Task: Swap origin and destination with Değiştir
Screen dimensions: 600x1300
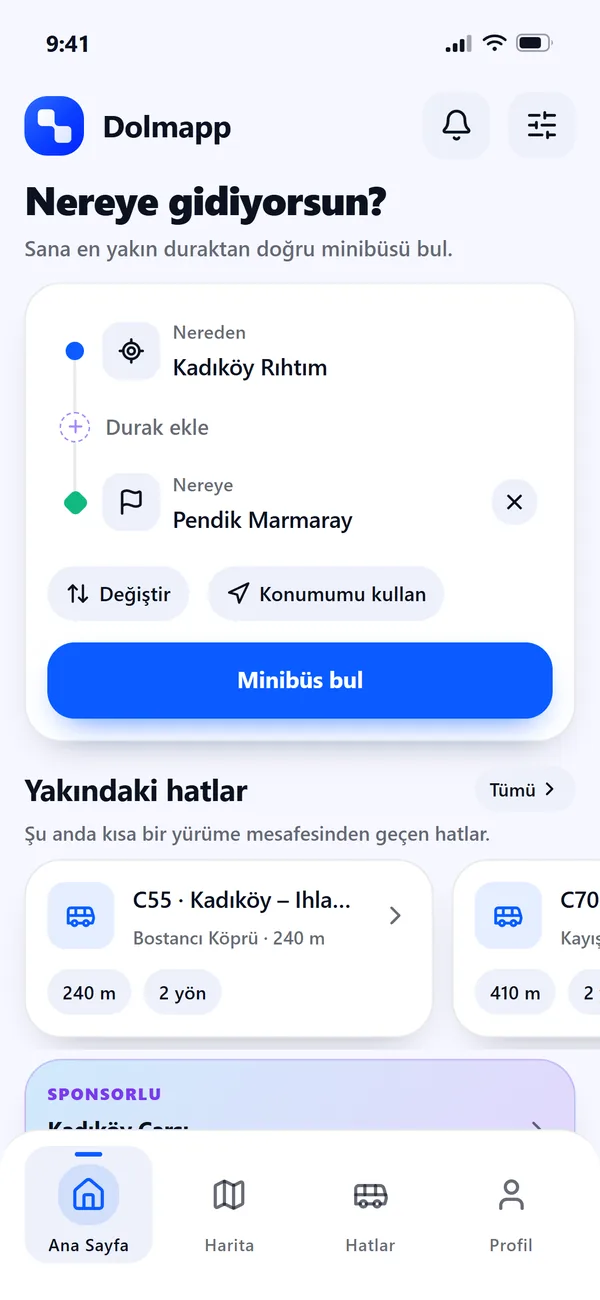Action: point(118,594)
